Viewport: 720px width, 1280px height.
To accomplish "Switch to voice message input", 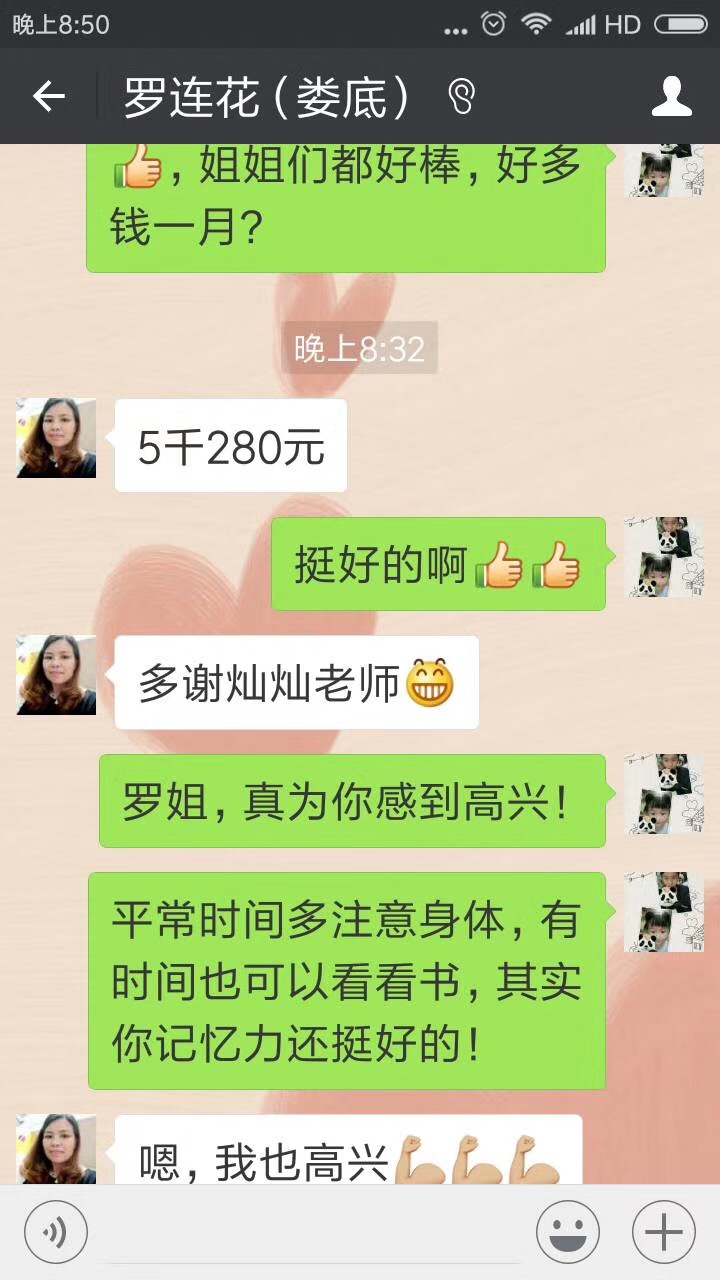I will pyautogui.click(x=56, y=1232).
